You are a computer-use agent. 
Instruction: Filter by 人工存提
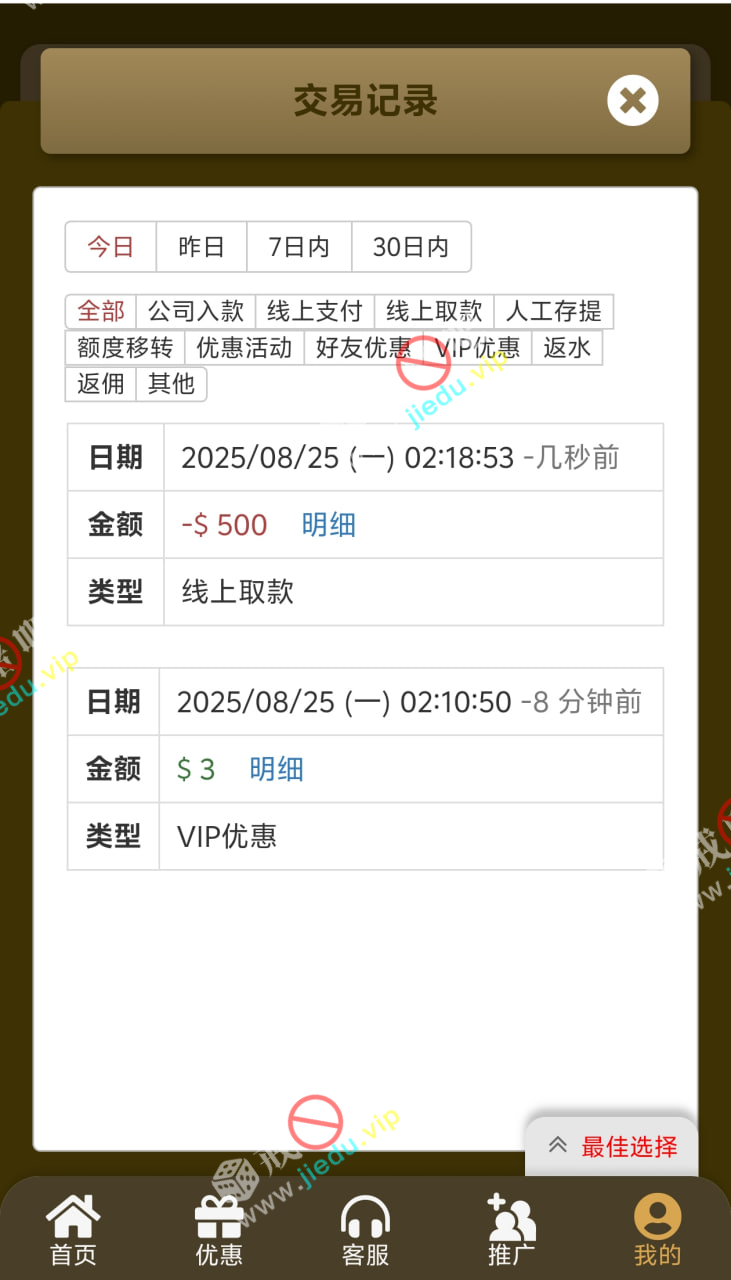[x=553, y=311]
